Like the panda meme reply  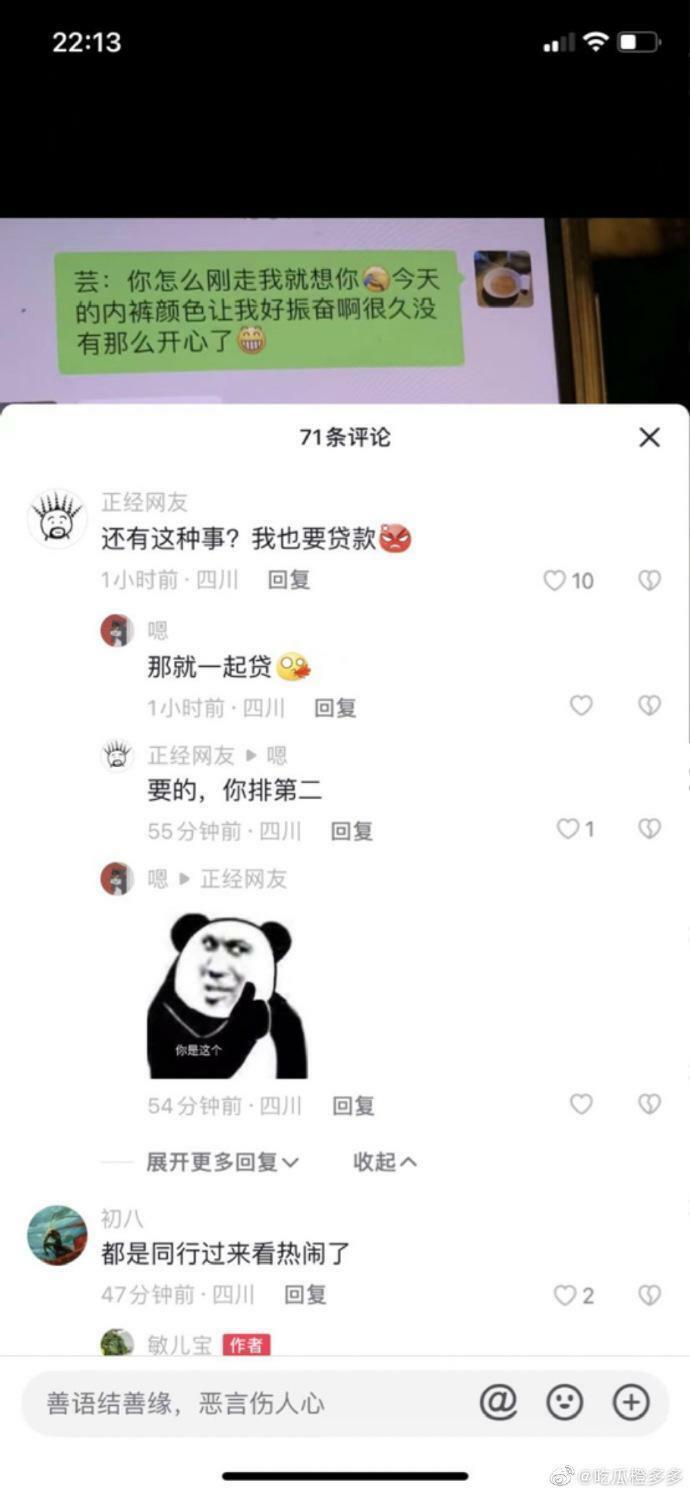581,1104
